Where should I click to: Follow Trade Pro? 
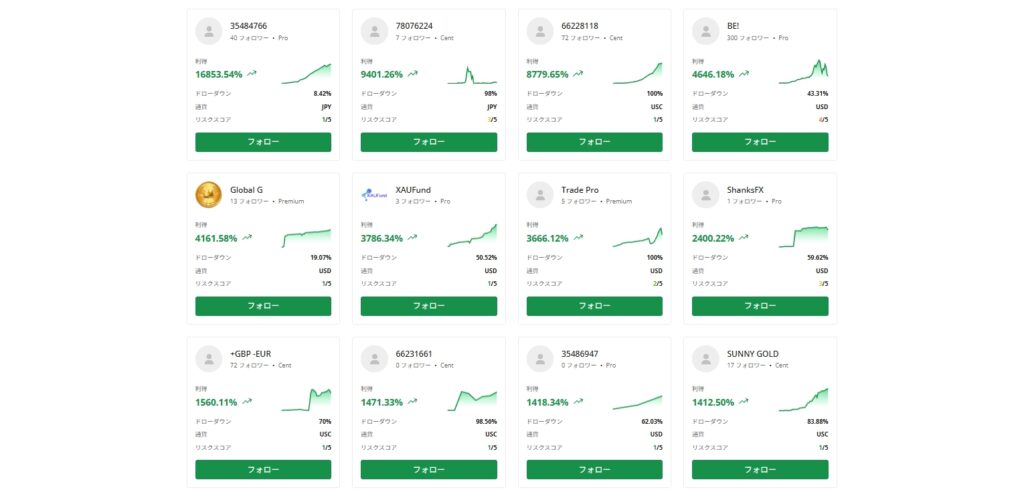click(x=594, y=306)
